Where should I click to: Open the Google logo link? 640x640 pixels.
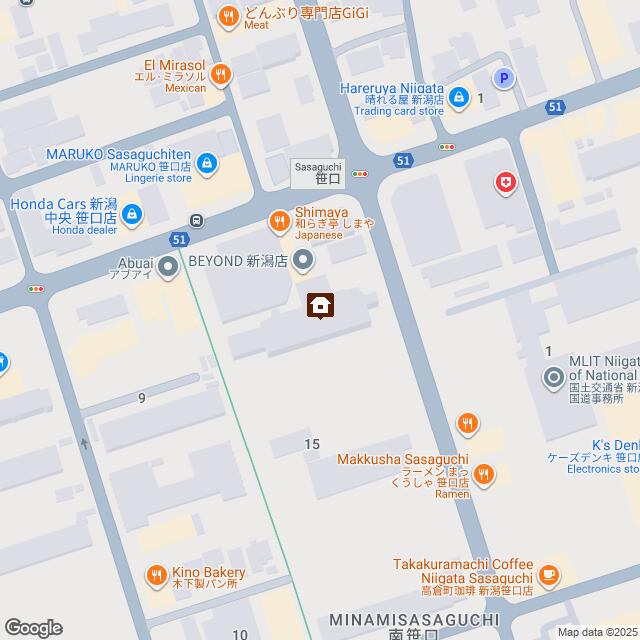click(33, 627)
